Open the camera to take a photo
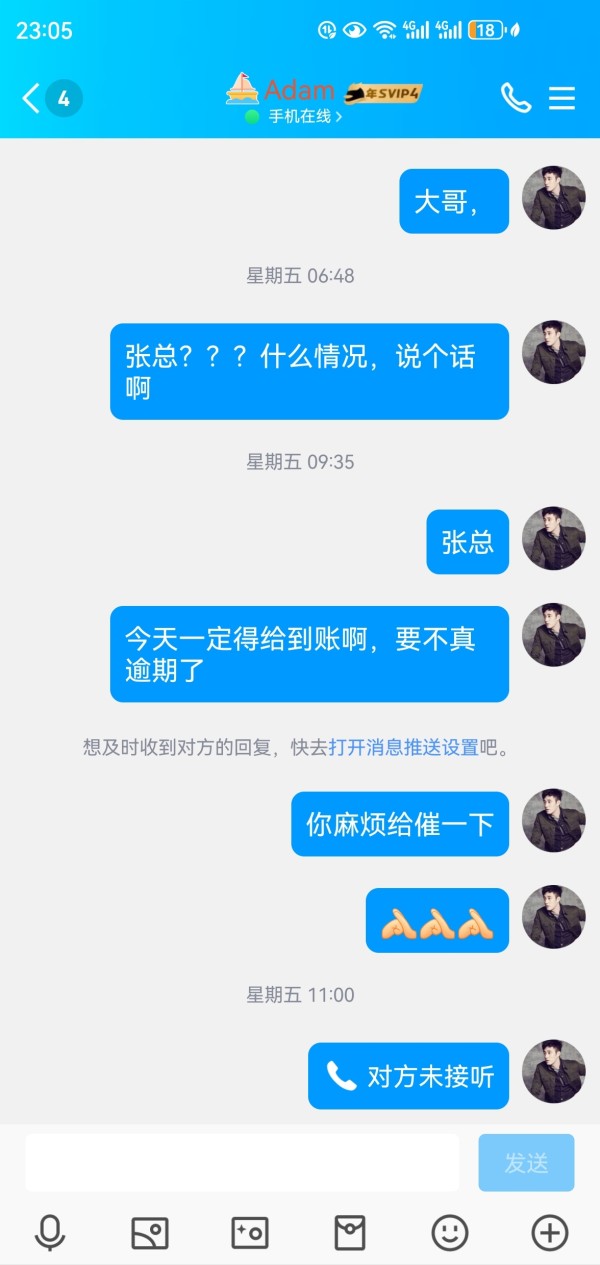Image resolution: width=600 pixels, height=1265 pixels. click(249, 1233)
